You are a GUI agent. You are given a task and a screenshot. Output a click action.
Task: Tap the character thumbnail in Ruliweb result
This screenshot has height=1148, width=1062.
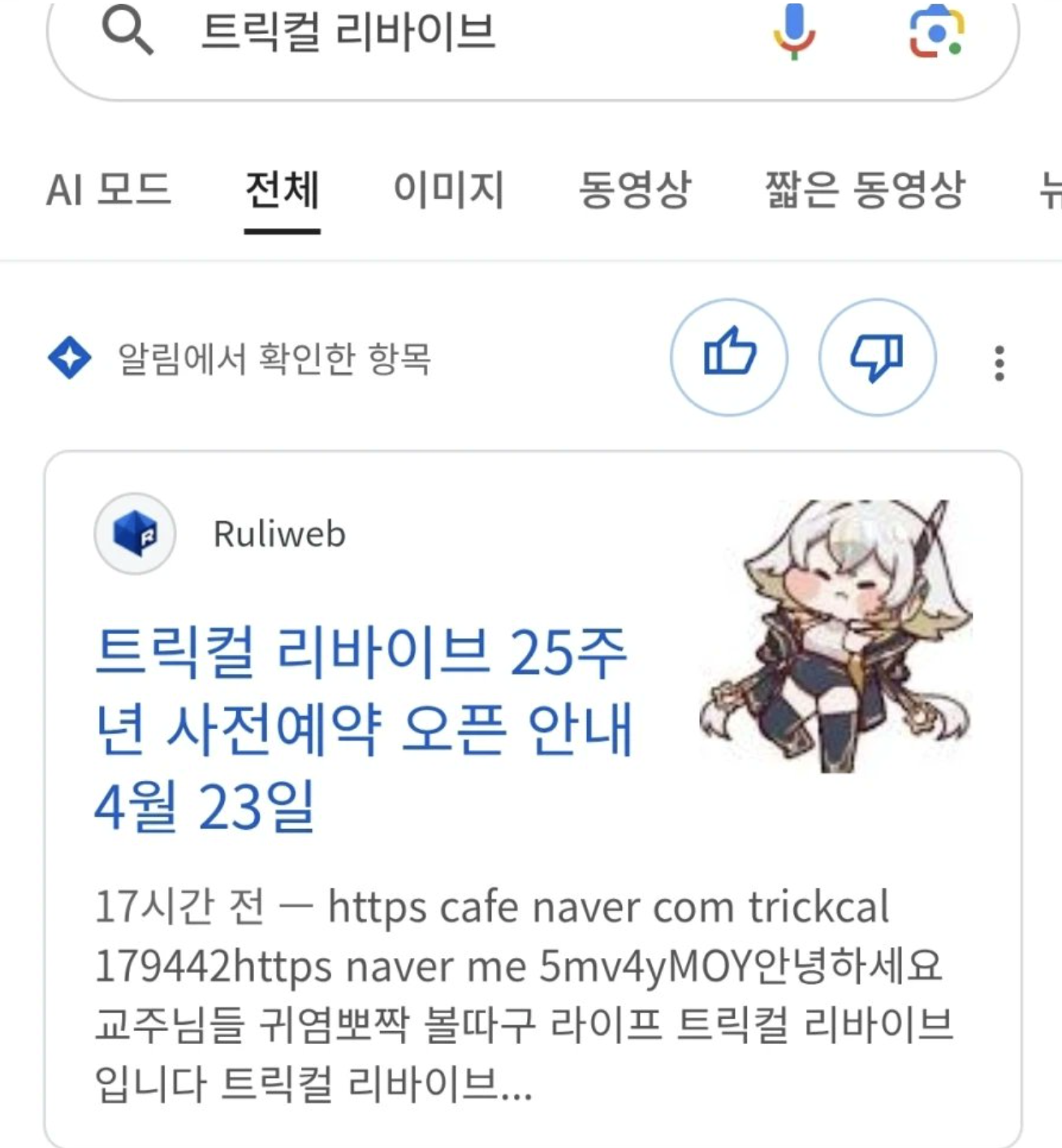click(836, 637)
